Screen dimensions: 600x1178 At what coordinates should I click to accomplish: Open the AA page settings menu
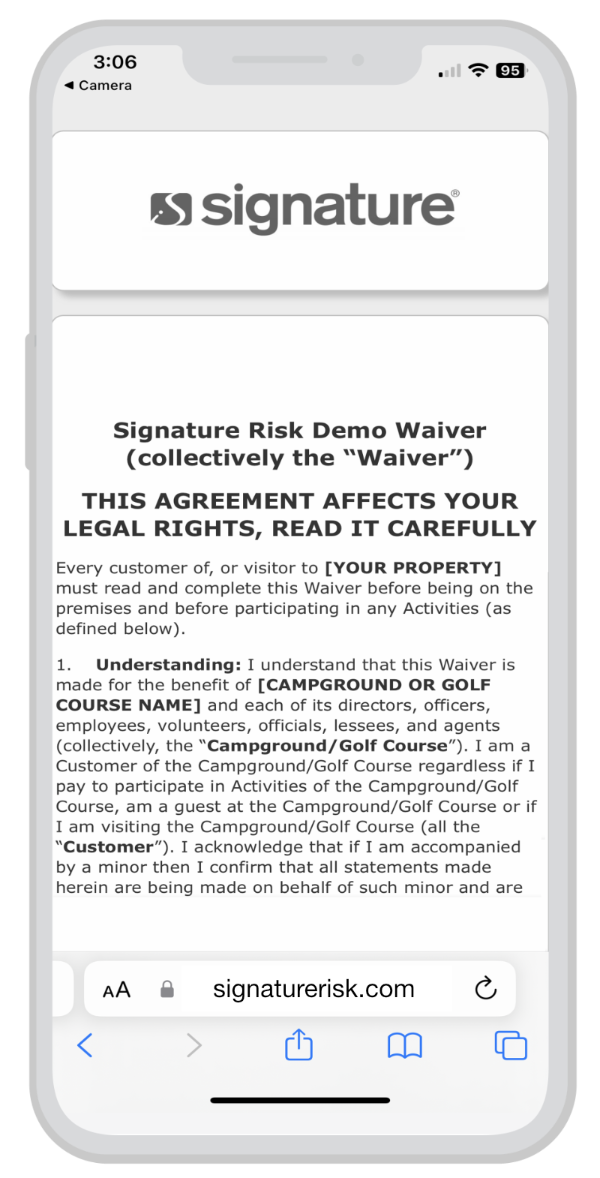point(117,990)
